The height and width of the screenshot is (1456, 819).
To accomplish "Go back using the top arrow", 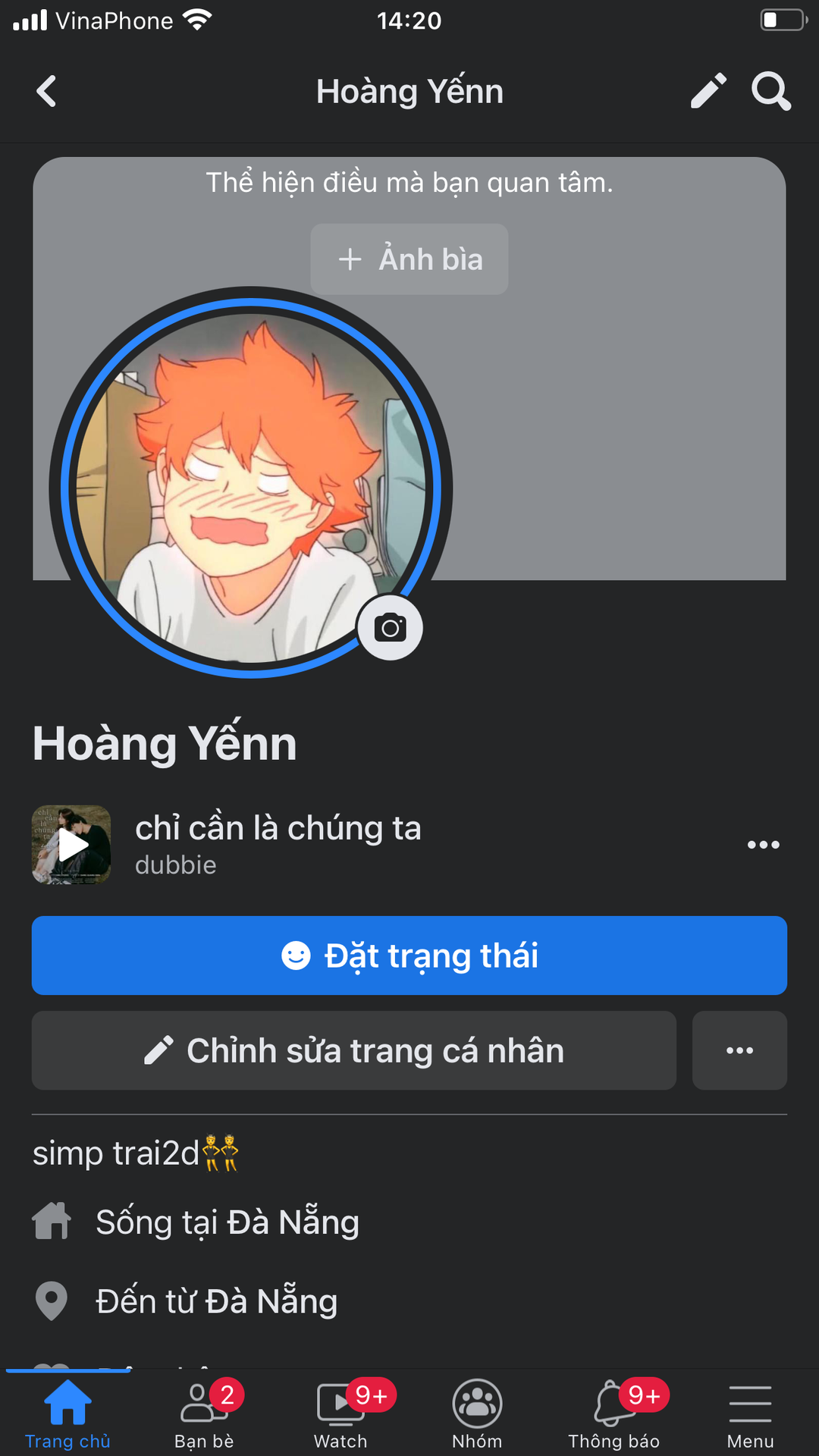I will [47, 92].
